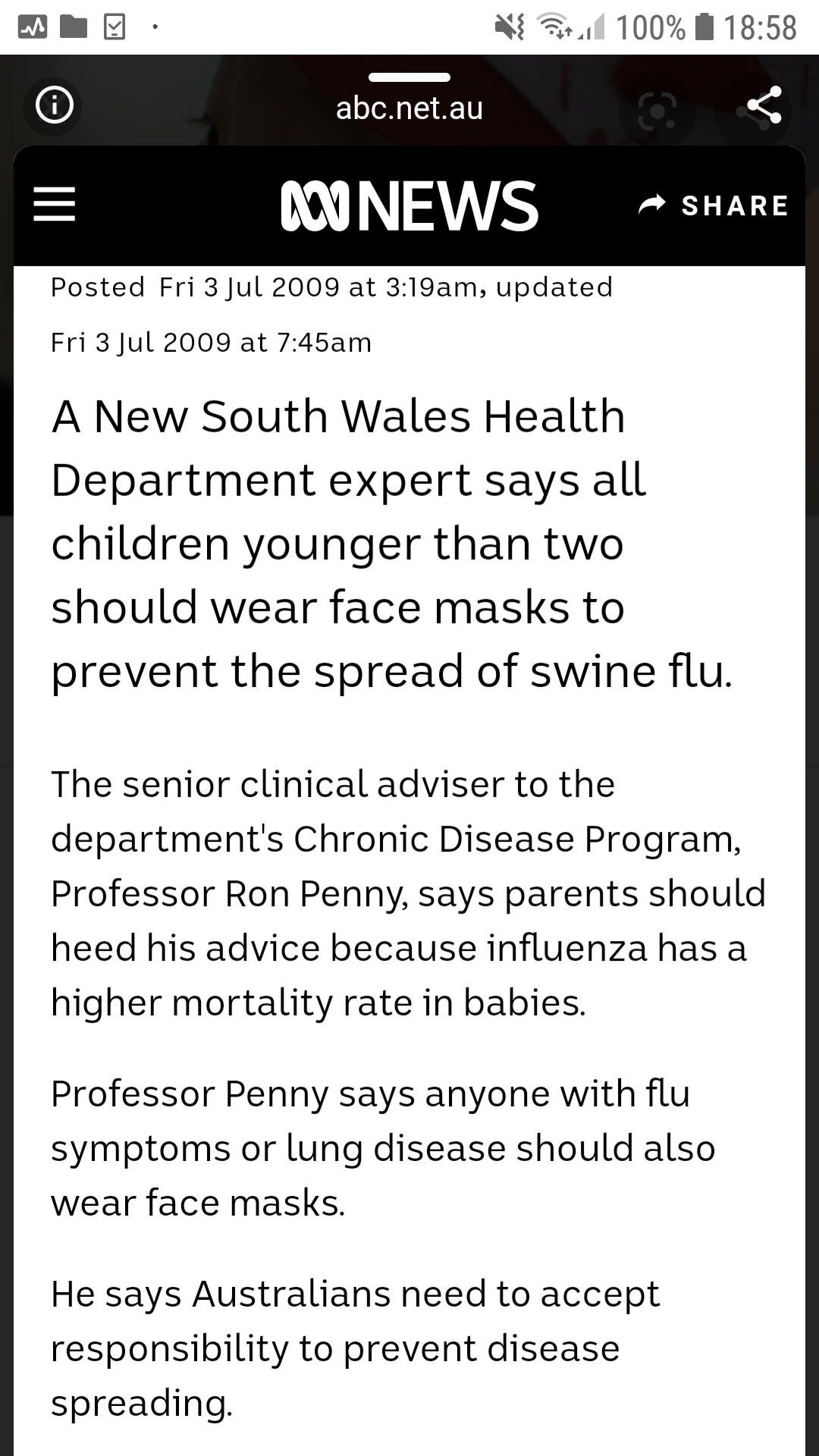Tap the sheet drag handle at the top
This screenshot has width=819, height=1456.
pyautogui.click(x=409, y=77)
